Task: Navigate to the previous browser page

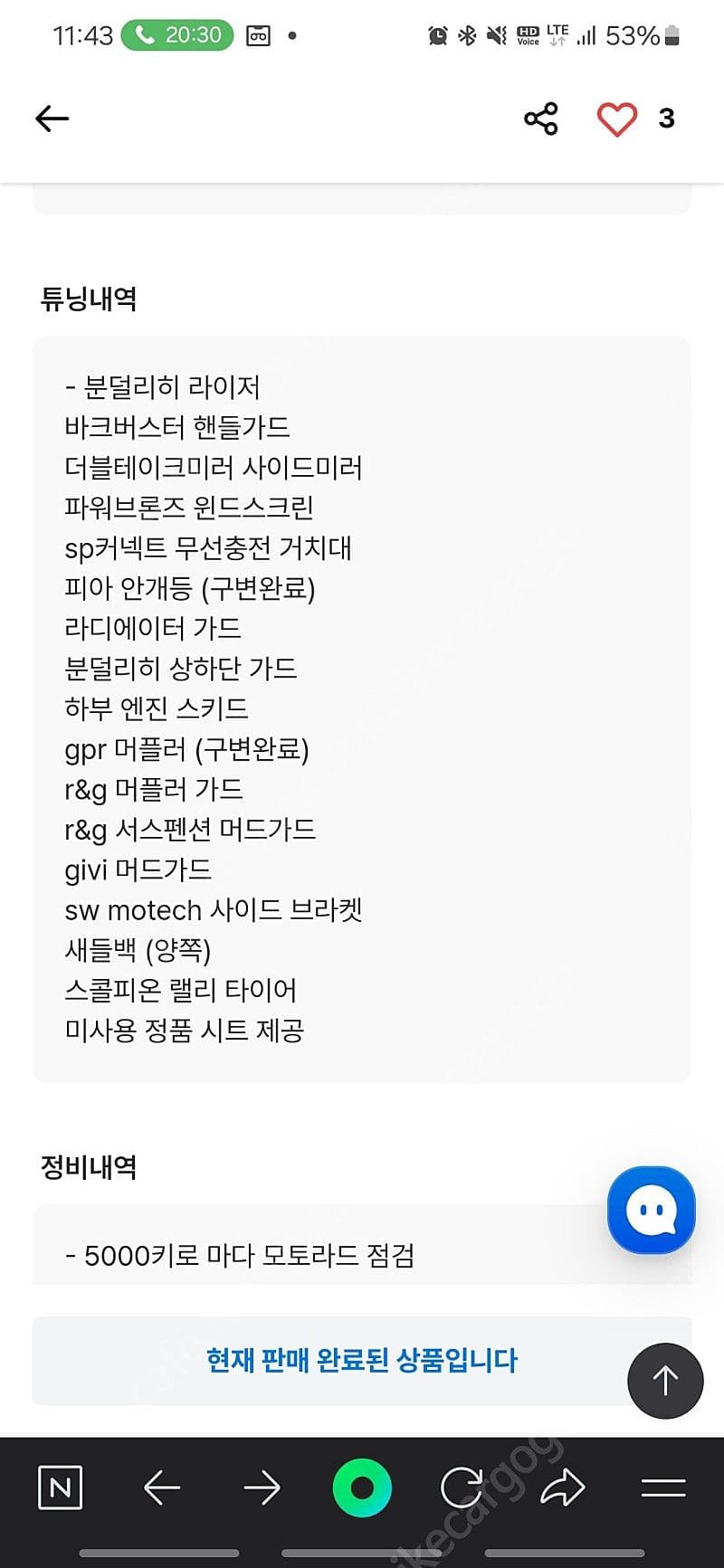Action: tap(162, 1487)
